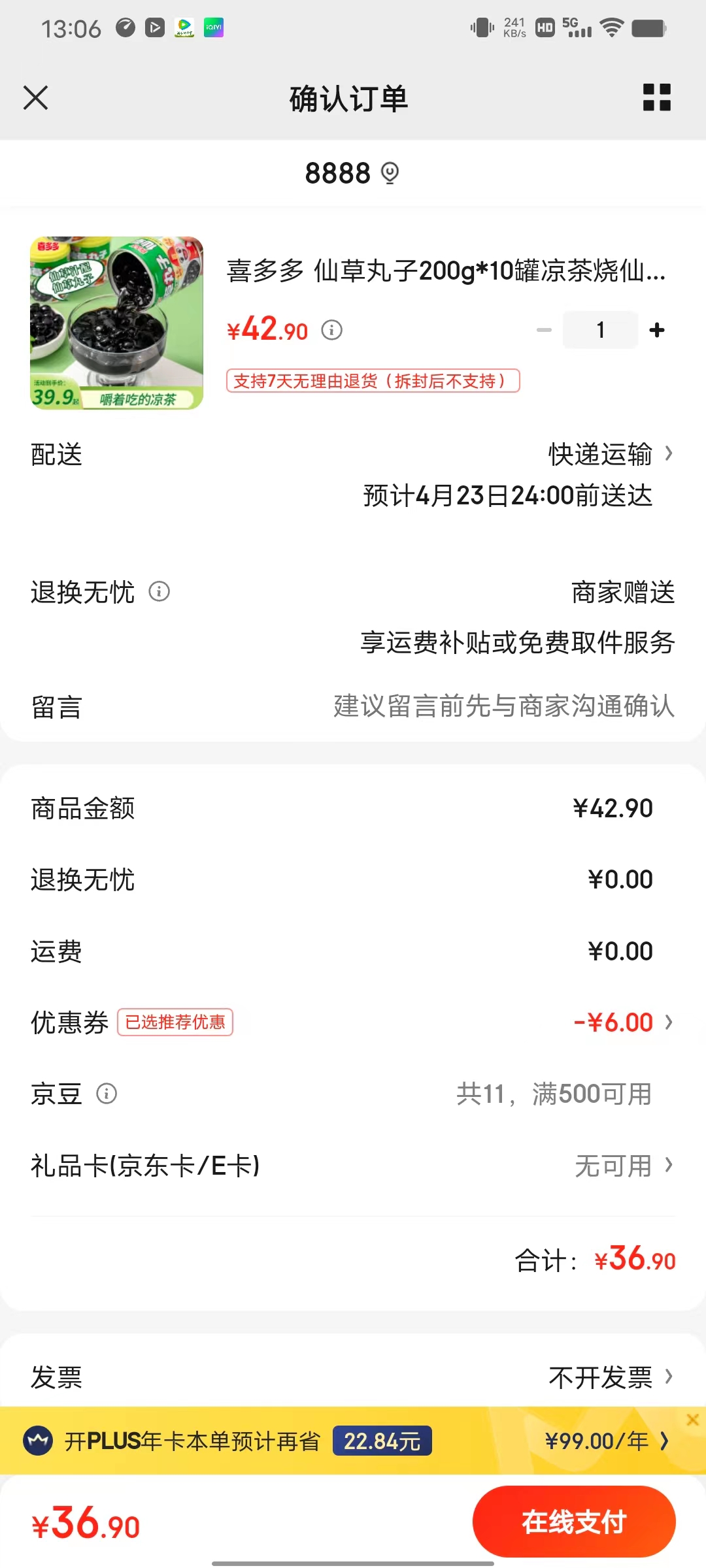The image size is (706, 1568).
Task: Open the 发票 invoice options
Action: point(668,1377)
